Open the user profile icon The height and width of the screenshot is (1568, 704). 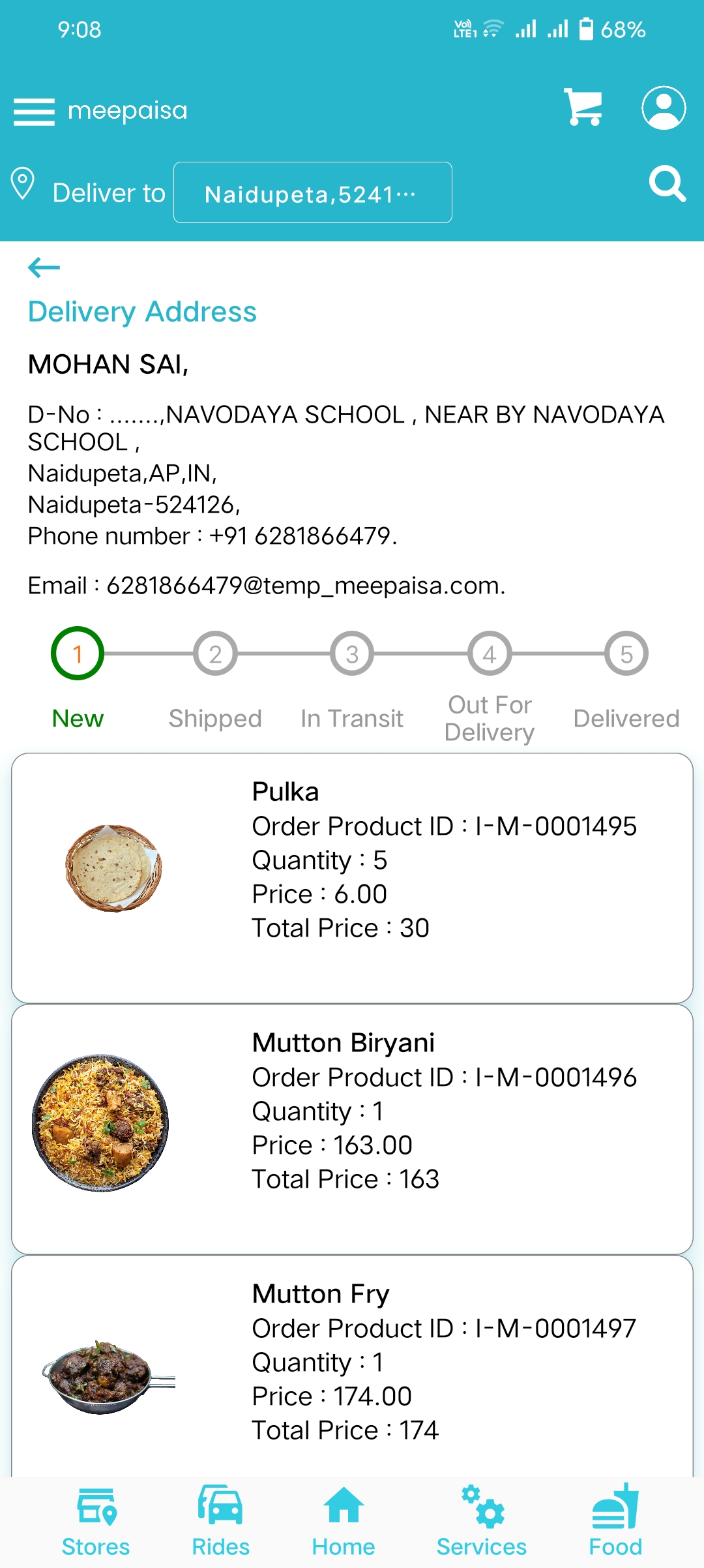point(664,108)
